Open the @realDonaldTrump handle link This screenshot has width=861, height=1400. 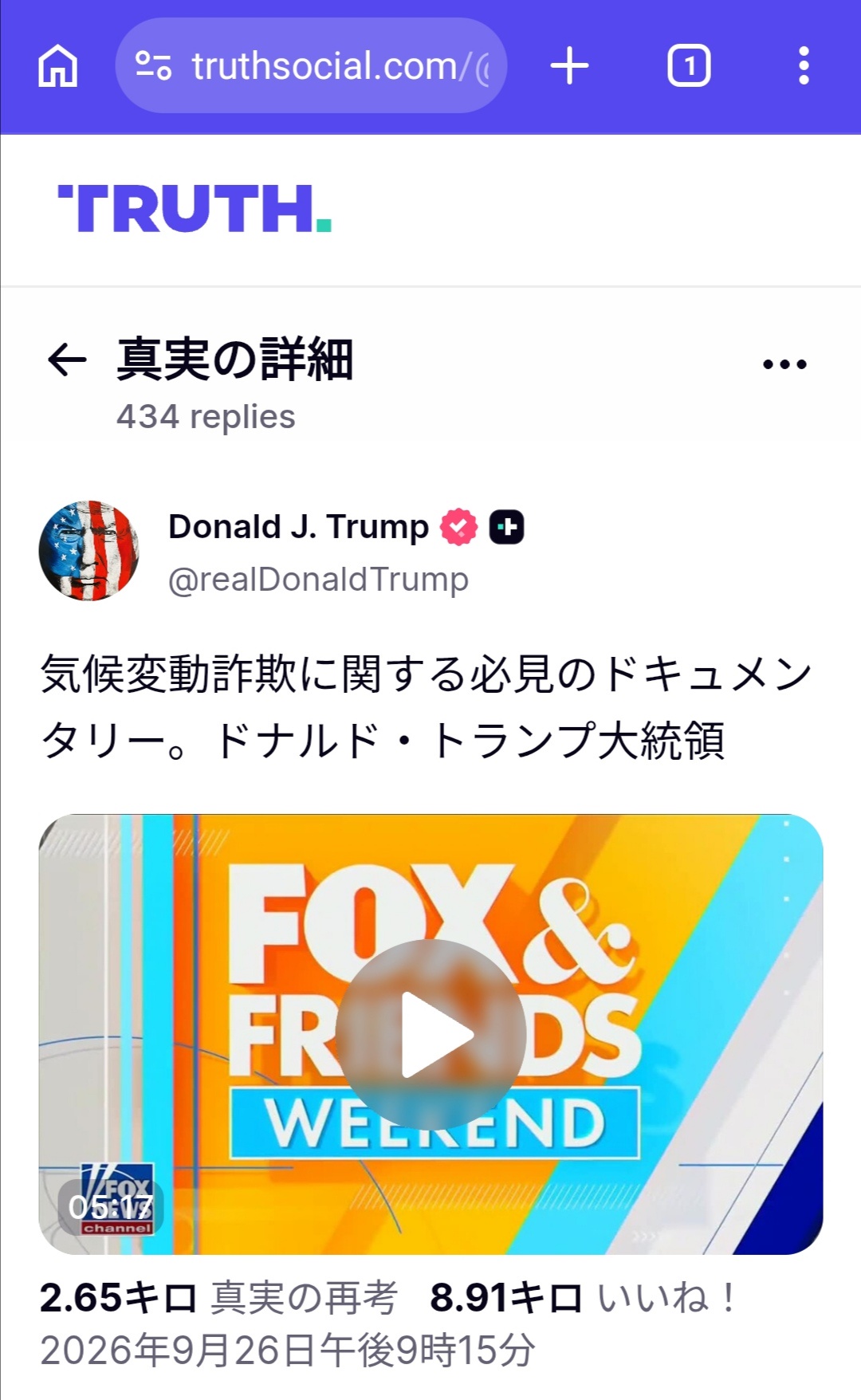coord(318,580)
